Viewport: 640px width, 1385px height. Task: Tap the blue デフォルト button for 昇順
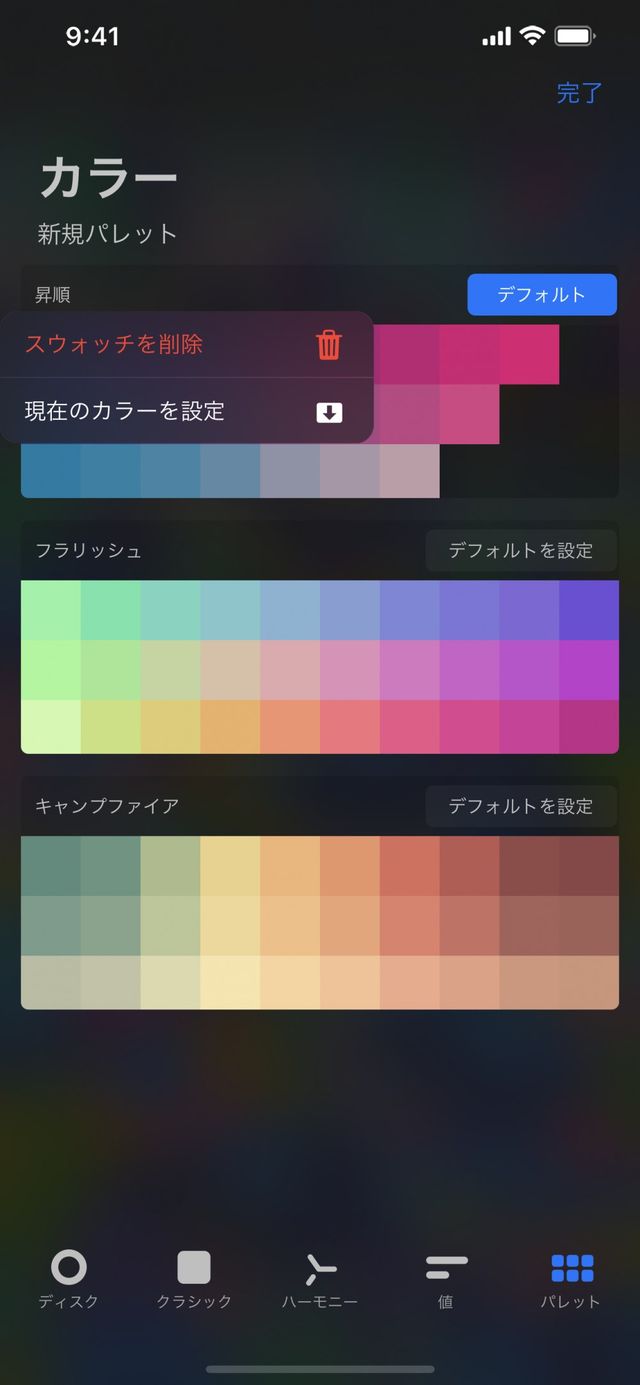(541, 295)
